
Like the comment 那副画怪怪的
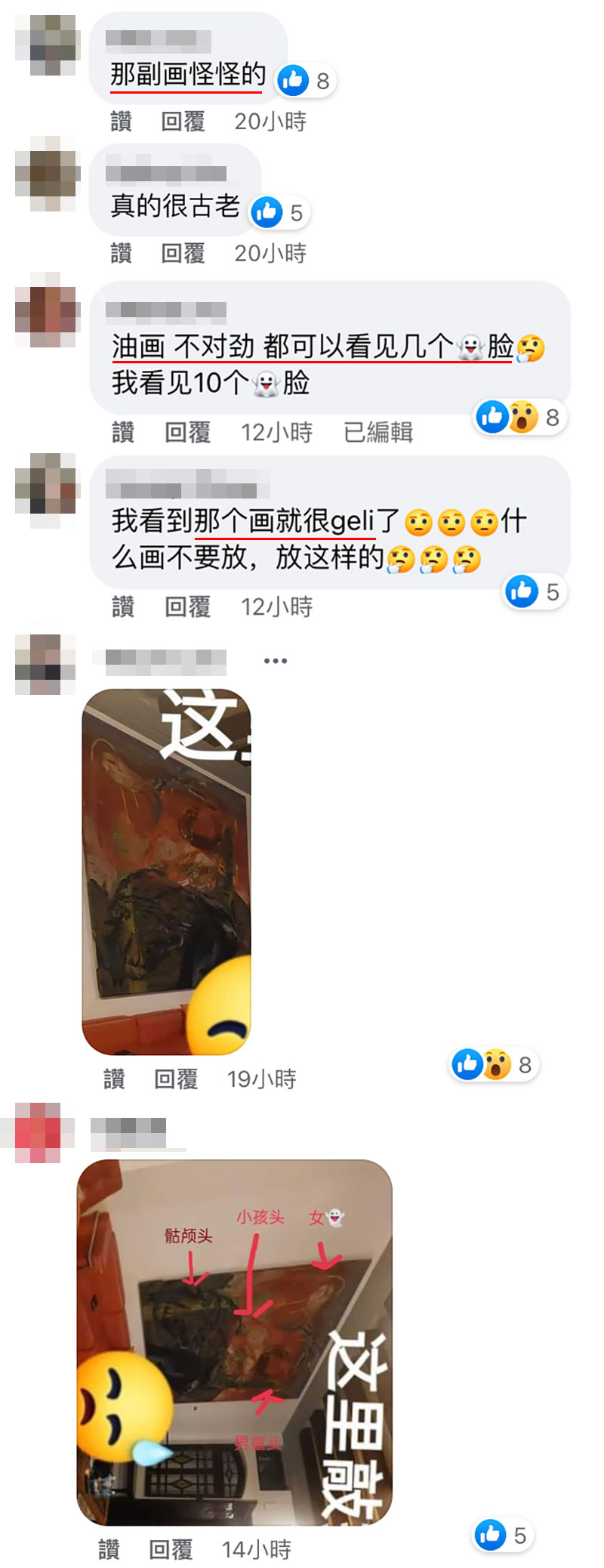point(121,121)
